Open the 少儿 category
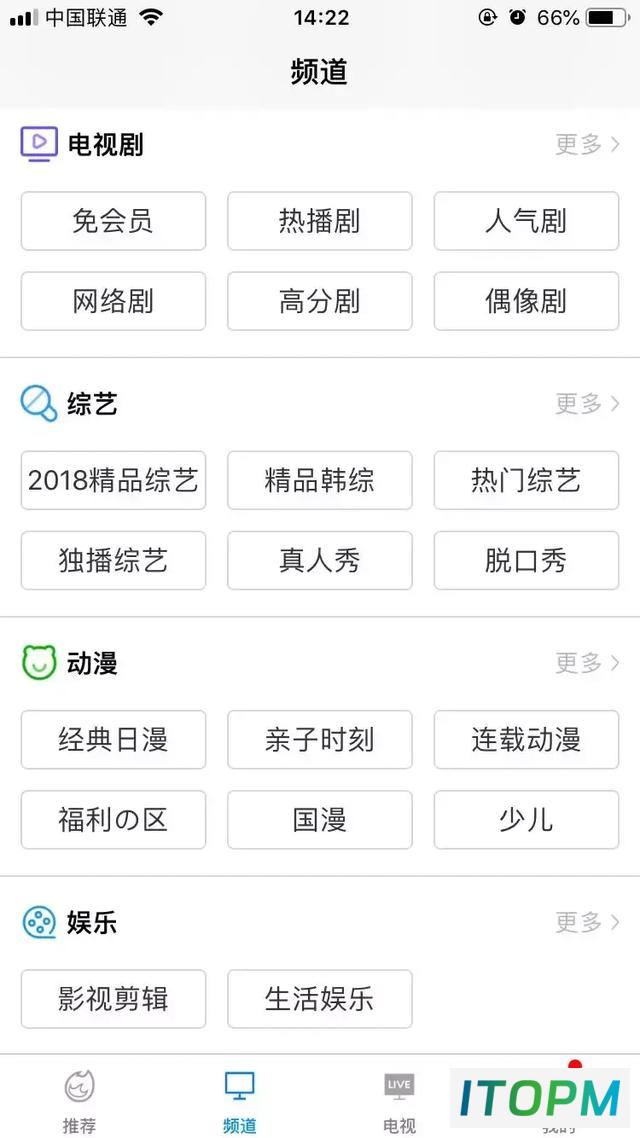640x1138 pixels. 527,819
